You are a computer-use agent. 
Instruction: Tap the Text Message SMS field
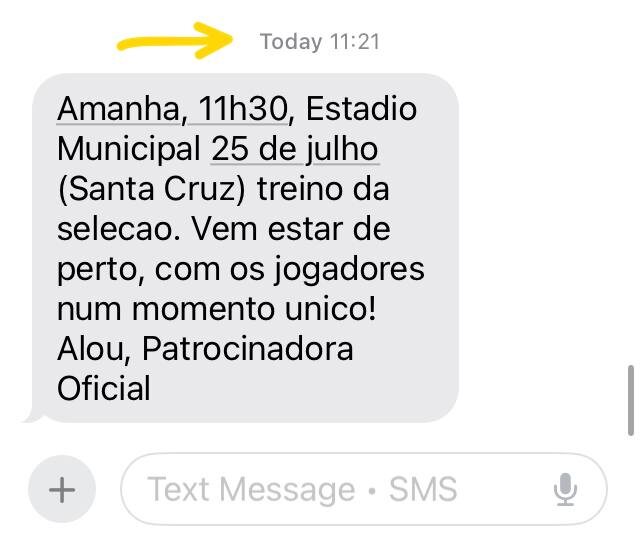click(x=364, y=489)
